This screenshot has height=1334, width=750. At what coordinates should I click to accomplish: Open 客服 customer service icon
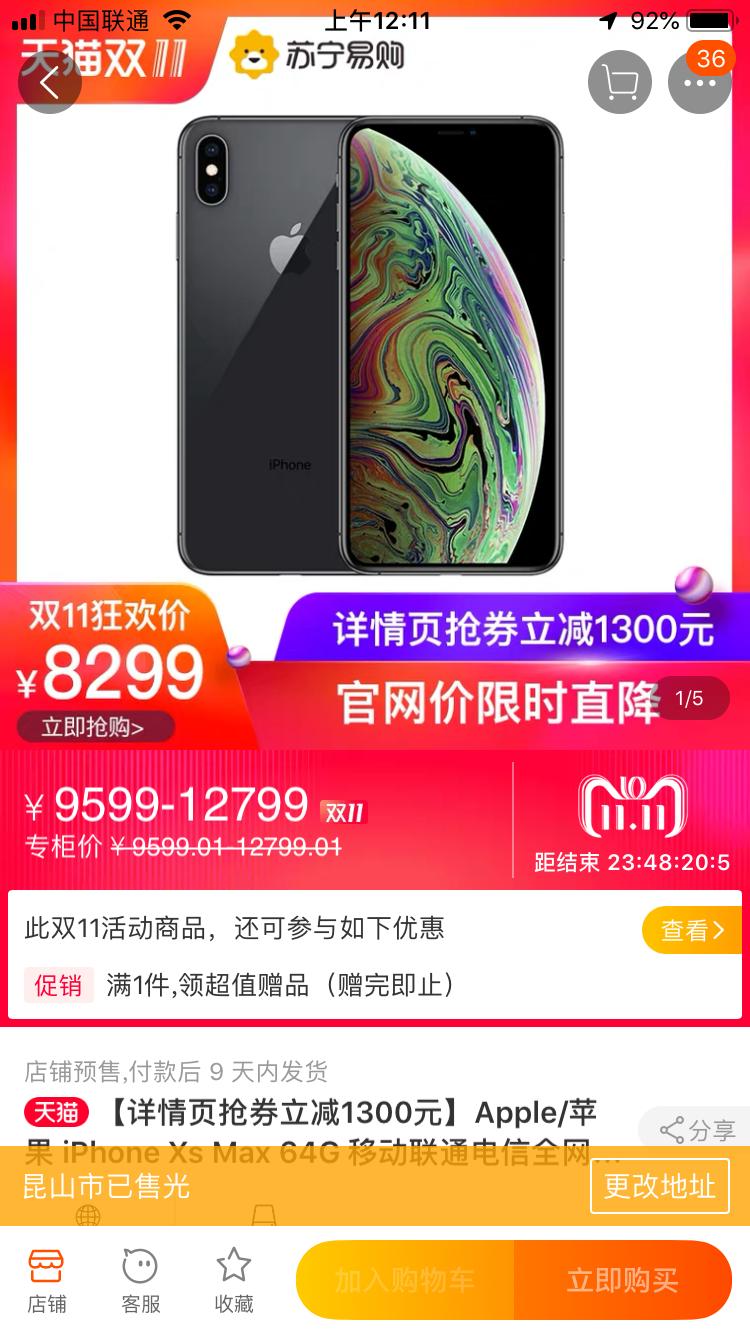(138, 1280)
